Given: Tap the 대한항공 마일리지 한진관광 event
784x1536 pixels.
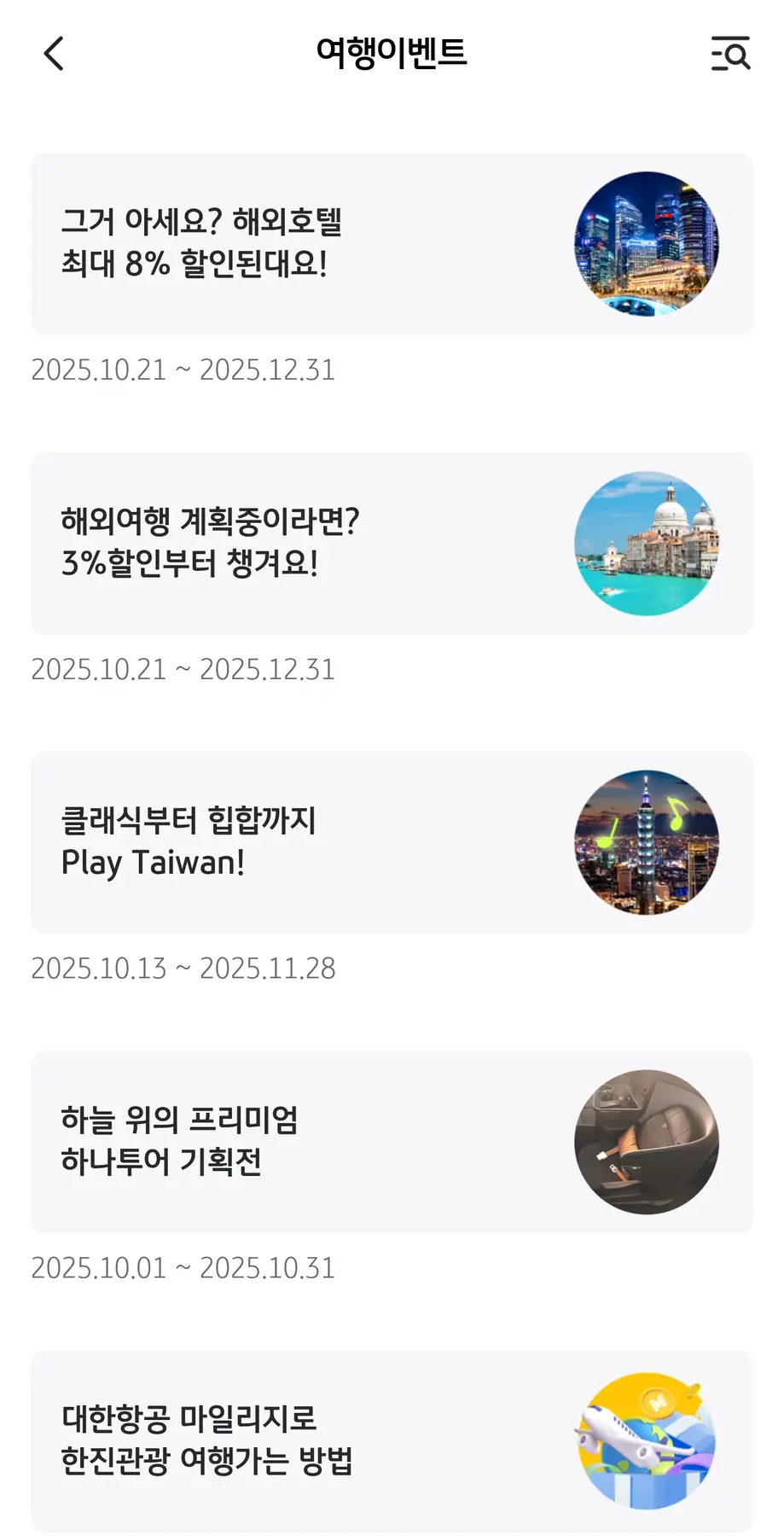Looking at the screenshot, I should pyautogui.click(x=392, y=1440).
